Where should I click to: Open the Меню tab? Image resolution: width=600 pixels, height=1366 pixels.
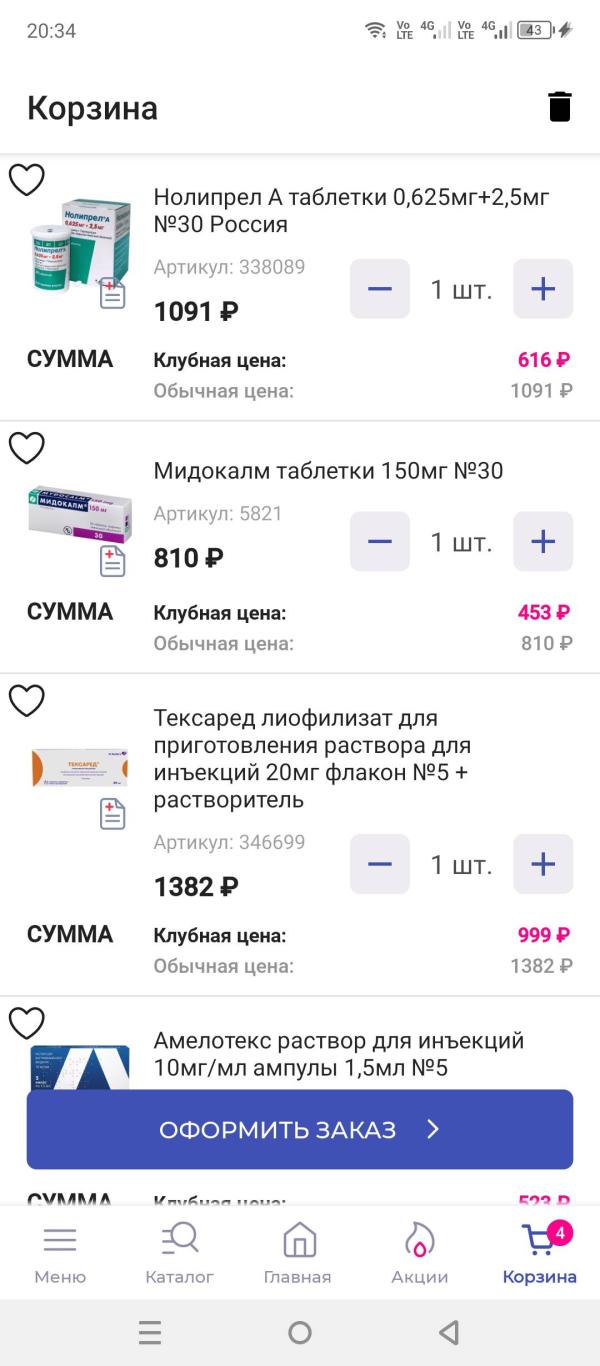[x=60, y=1253]
